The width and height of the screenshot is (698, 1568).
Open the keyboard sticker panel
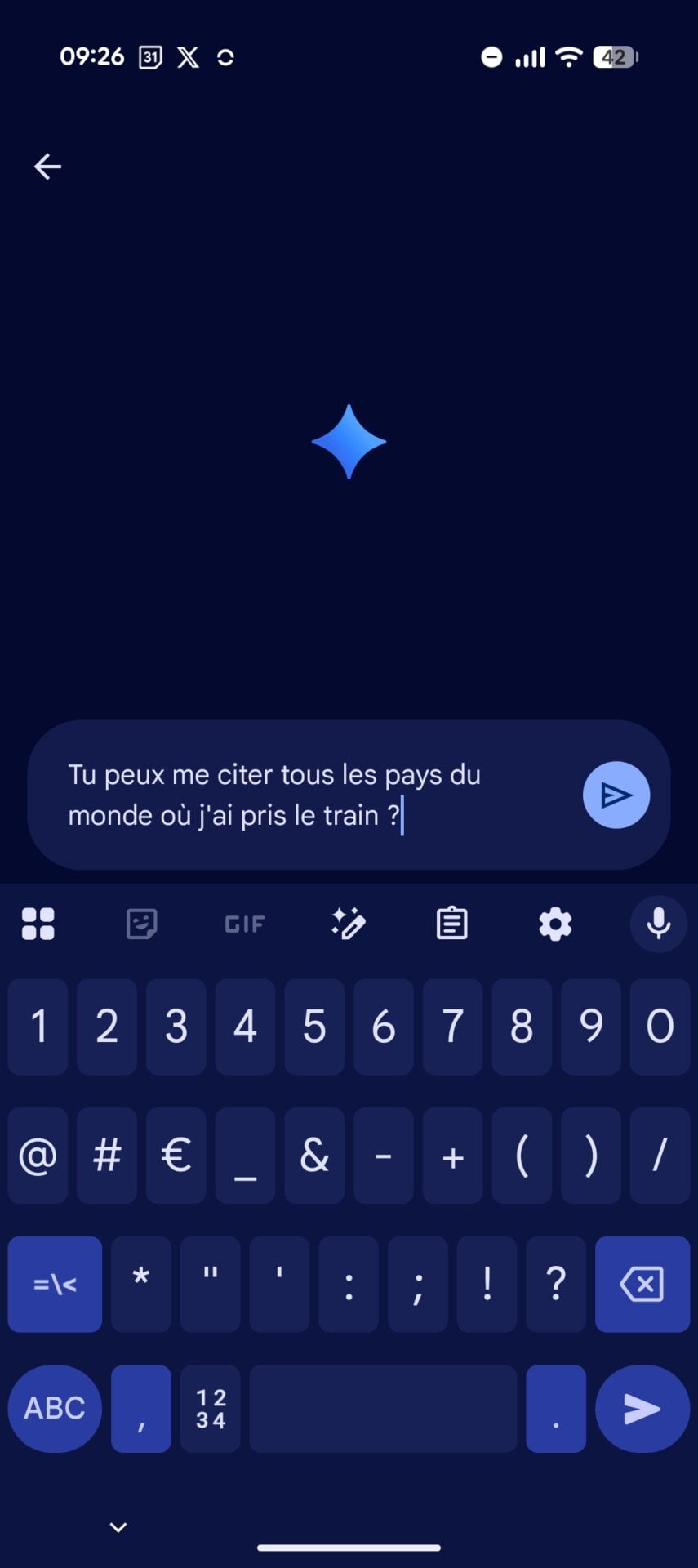coord(141,924)
